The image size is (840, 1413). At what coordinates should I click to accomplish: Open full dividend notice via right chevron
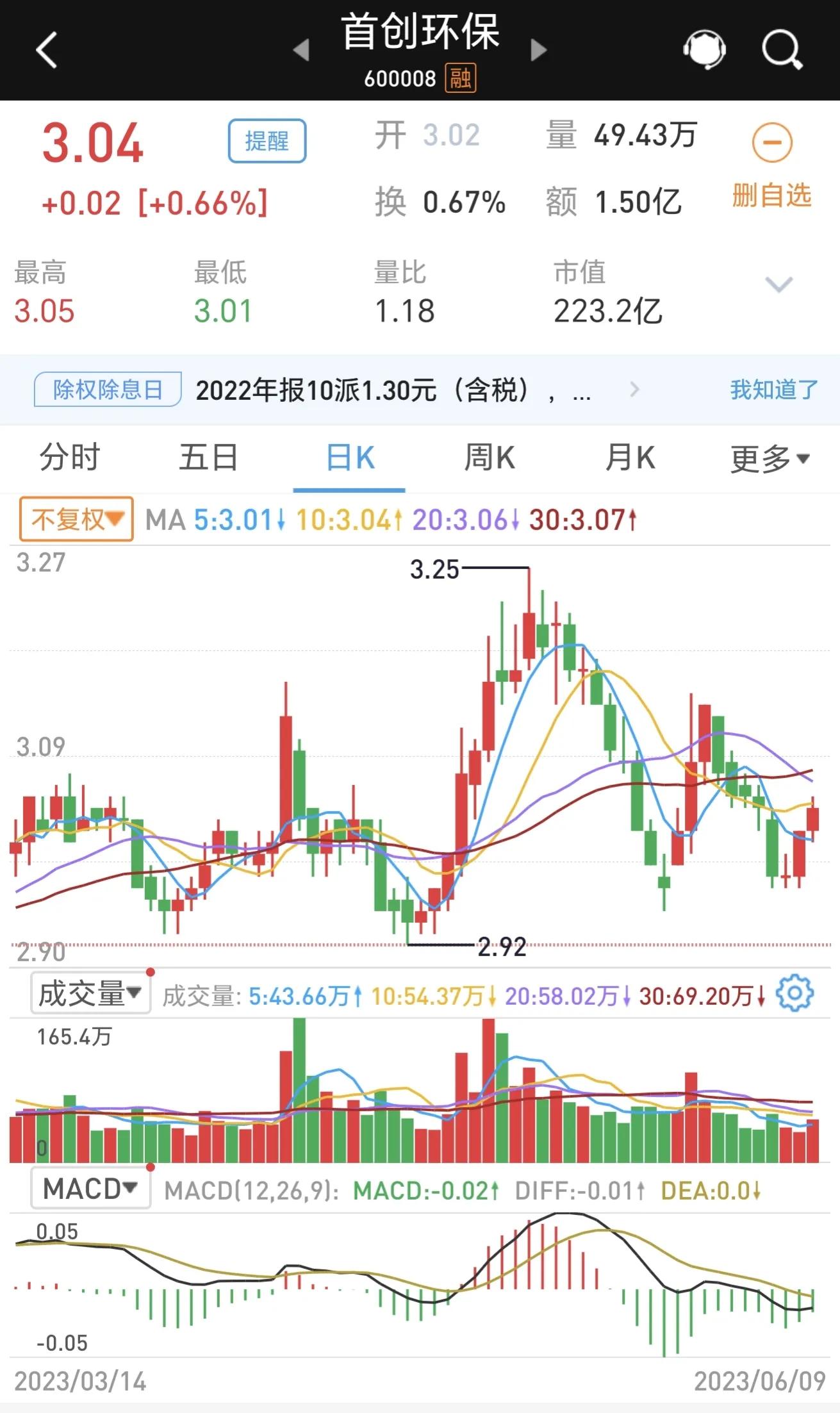point(634,390)
